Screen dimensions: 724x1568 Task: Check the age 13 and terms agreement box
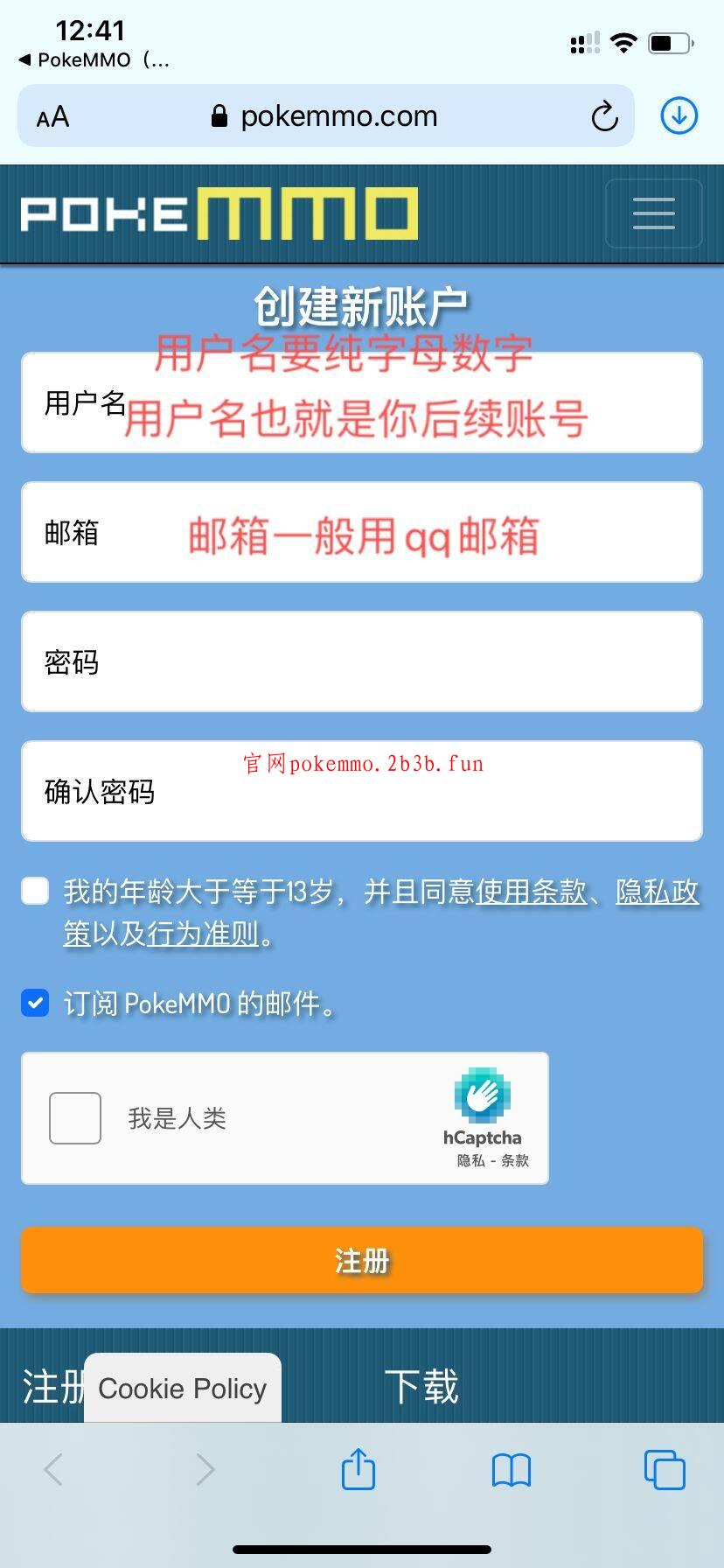click(x=35, y=892)
